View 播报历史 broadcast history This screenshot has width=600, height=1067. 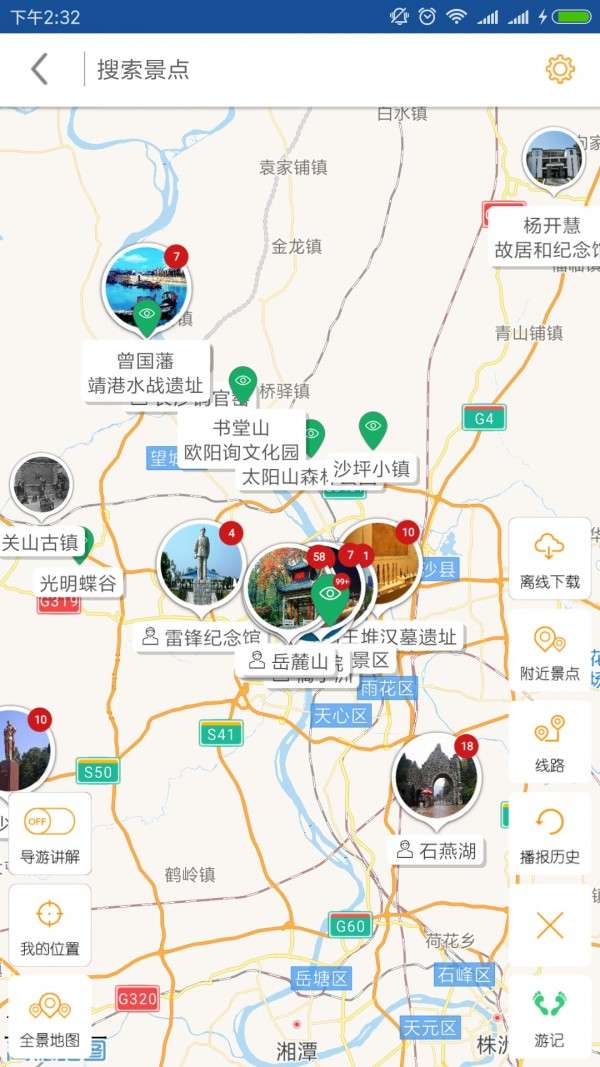coord(550,834)
